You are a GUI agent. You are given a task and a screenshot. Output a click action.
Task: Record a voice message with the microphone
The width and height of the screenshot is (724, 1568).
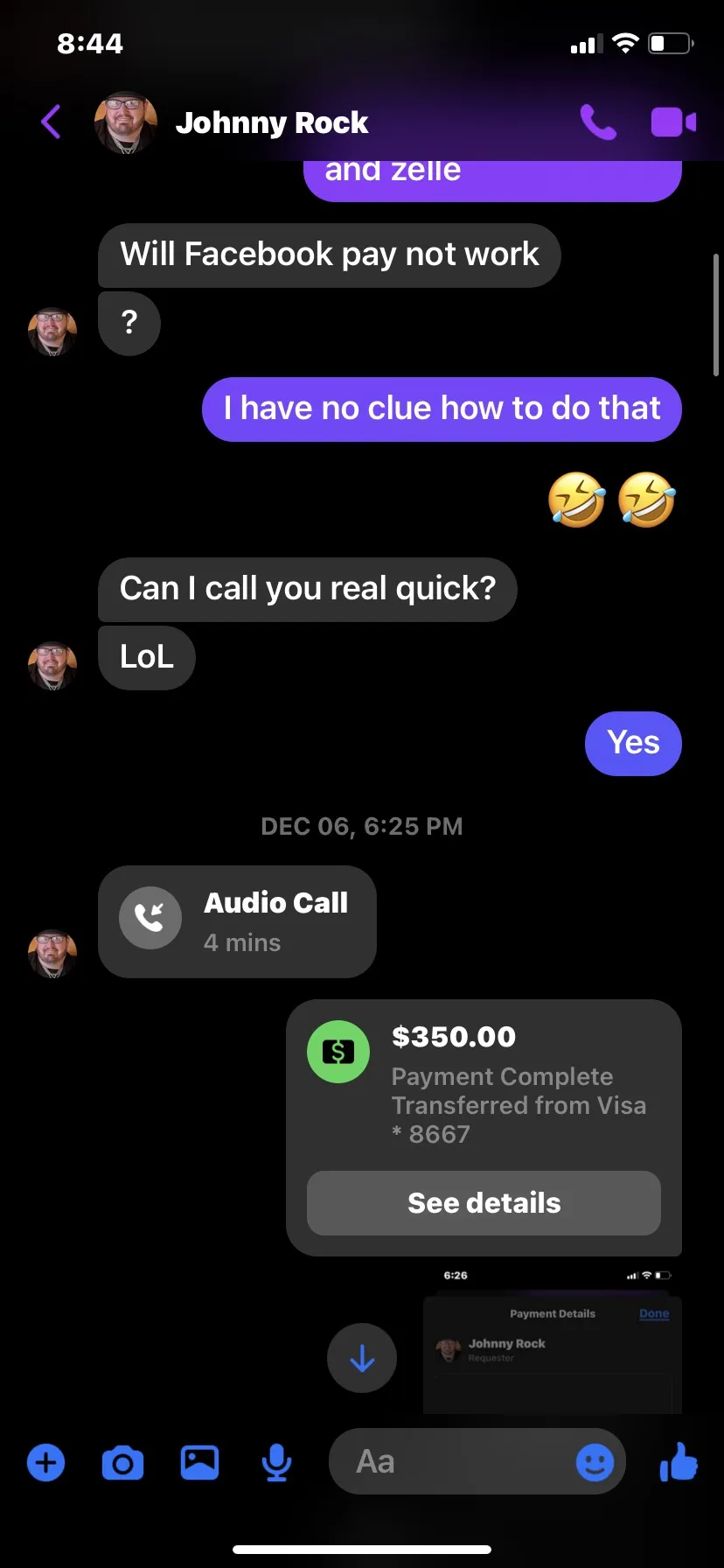[276, 1462]
